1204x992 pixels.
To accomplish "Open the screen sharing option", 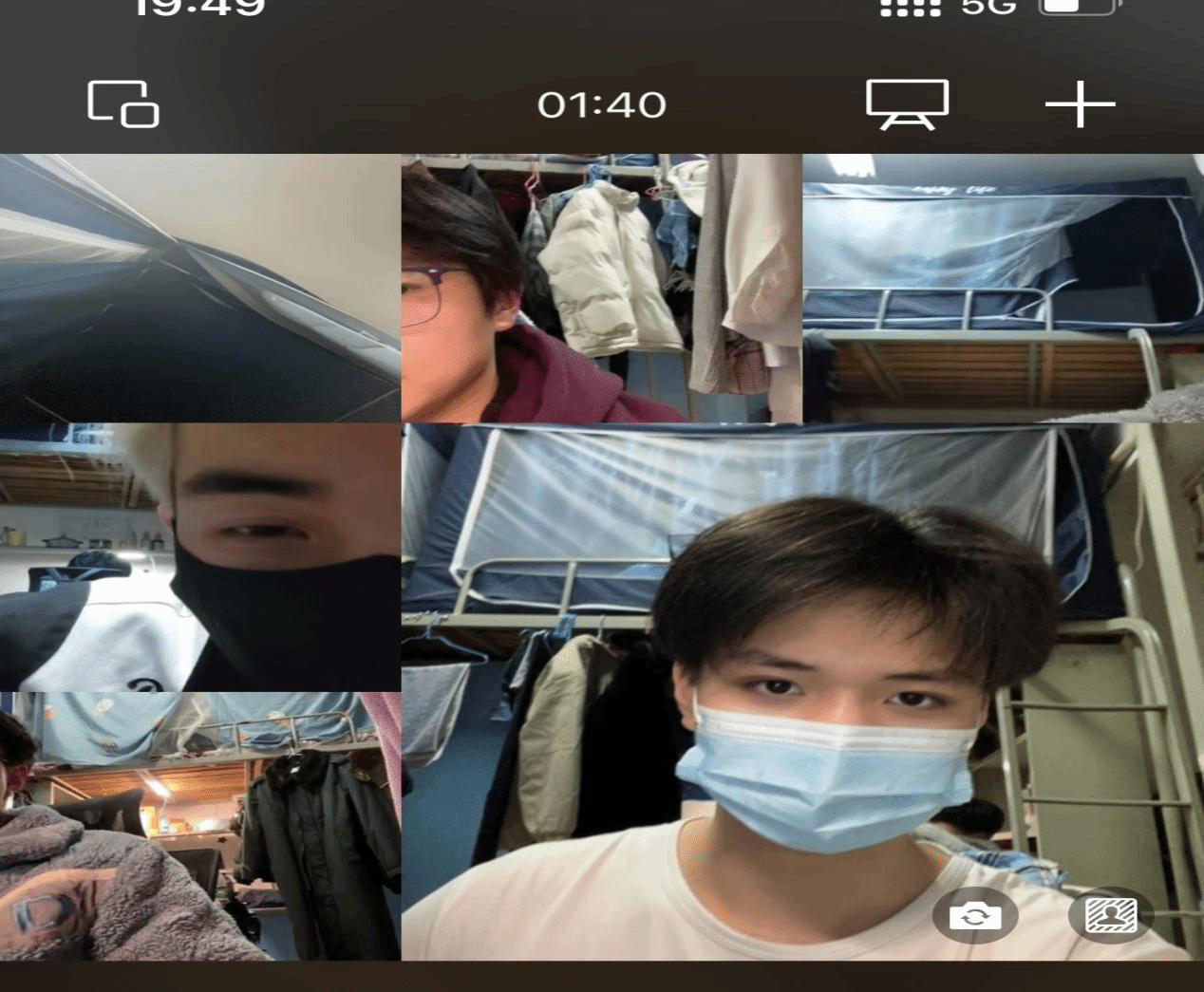I will [907, 103].
